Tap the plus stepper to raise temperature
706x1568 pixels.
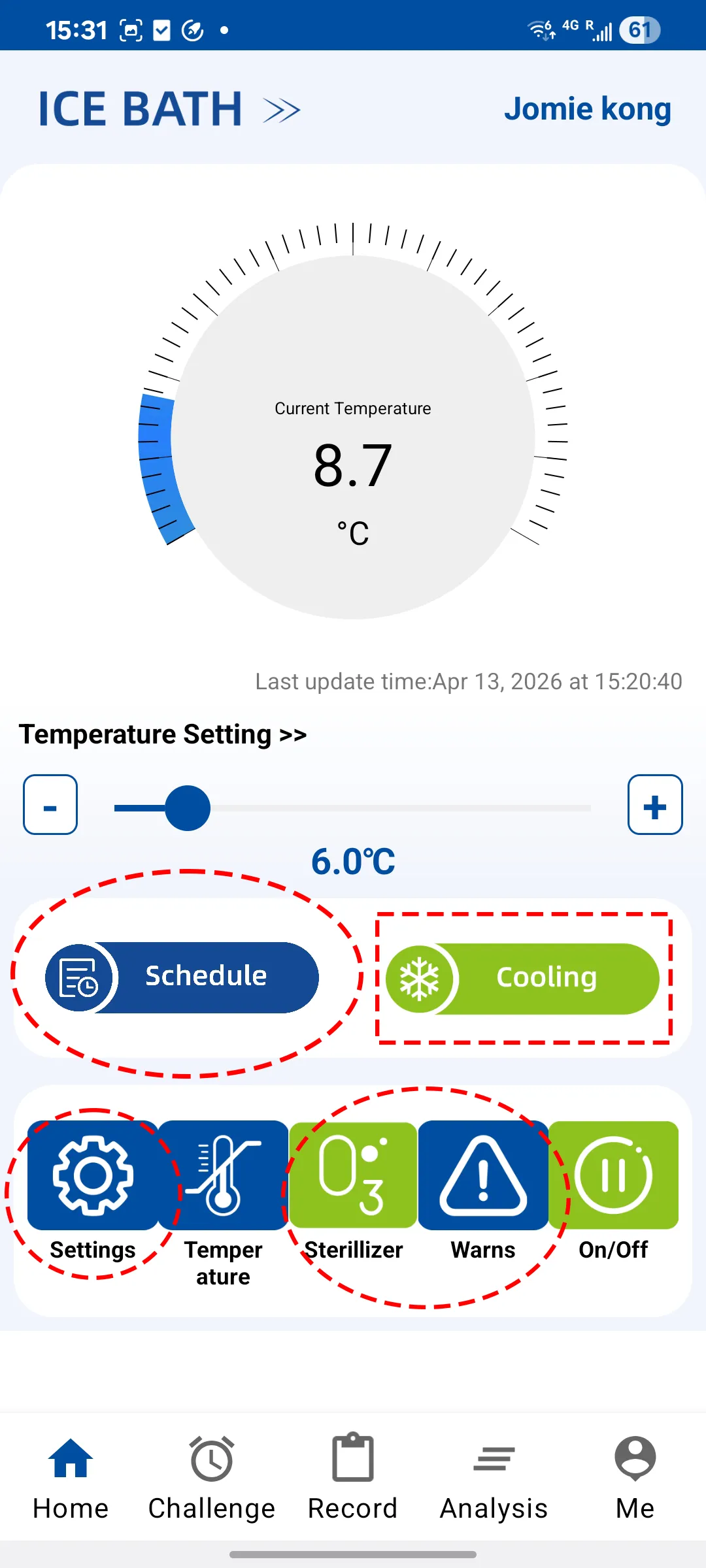(654, 806)
